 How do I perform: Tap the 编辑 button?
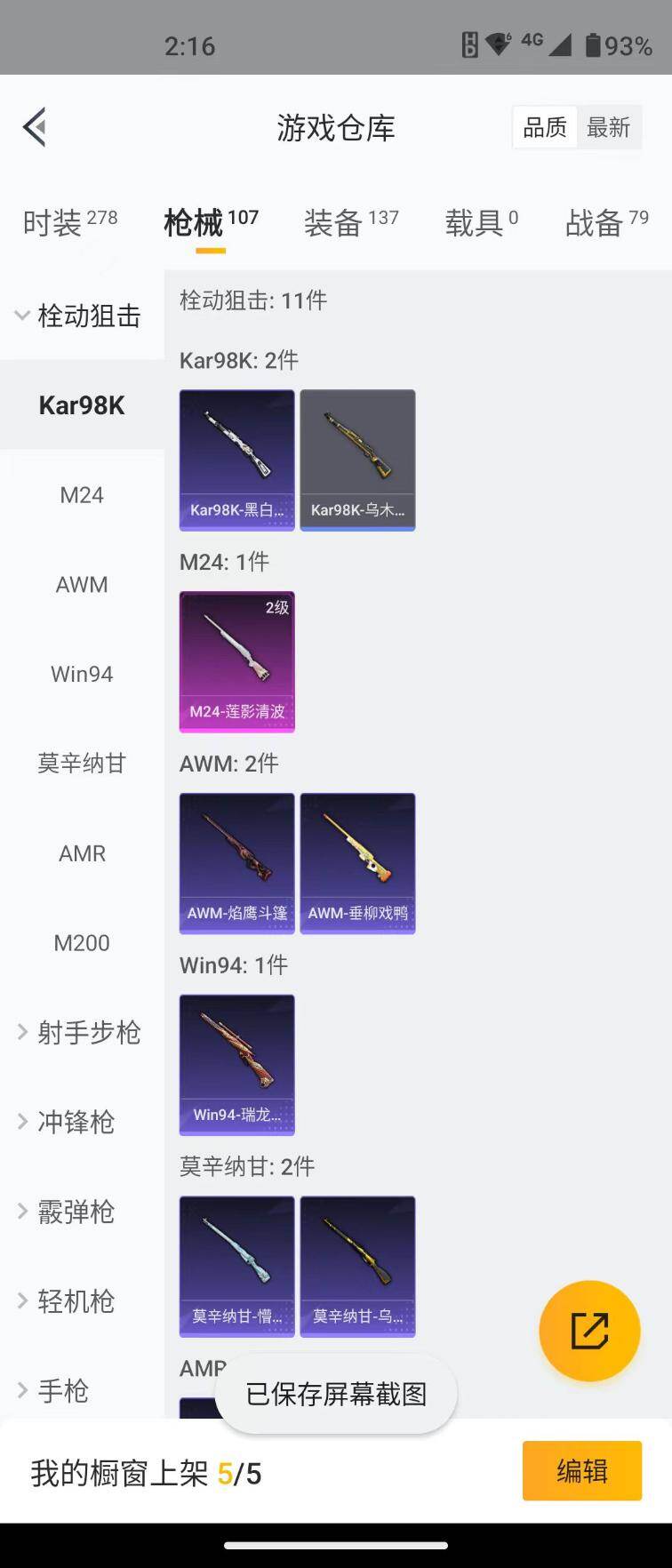581,1471
